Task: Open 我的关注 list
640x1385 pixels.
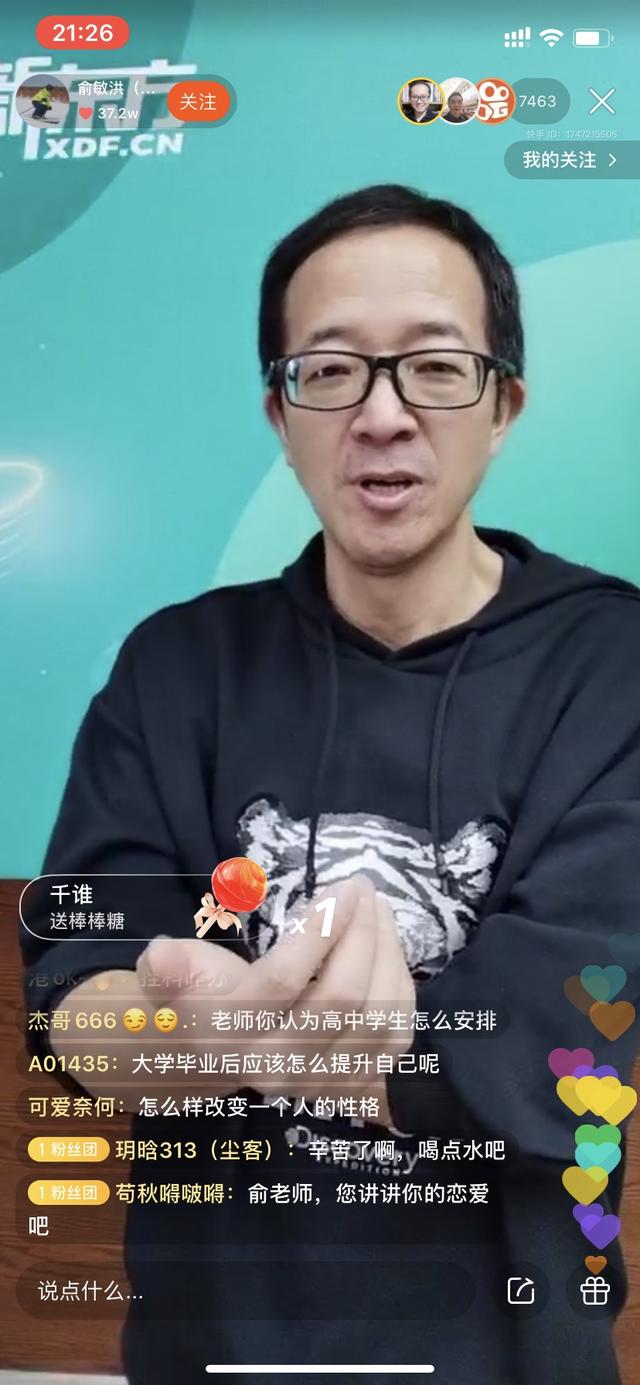Action: (570, 160)
